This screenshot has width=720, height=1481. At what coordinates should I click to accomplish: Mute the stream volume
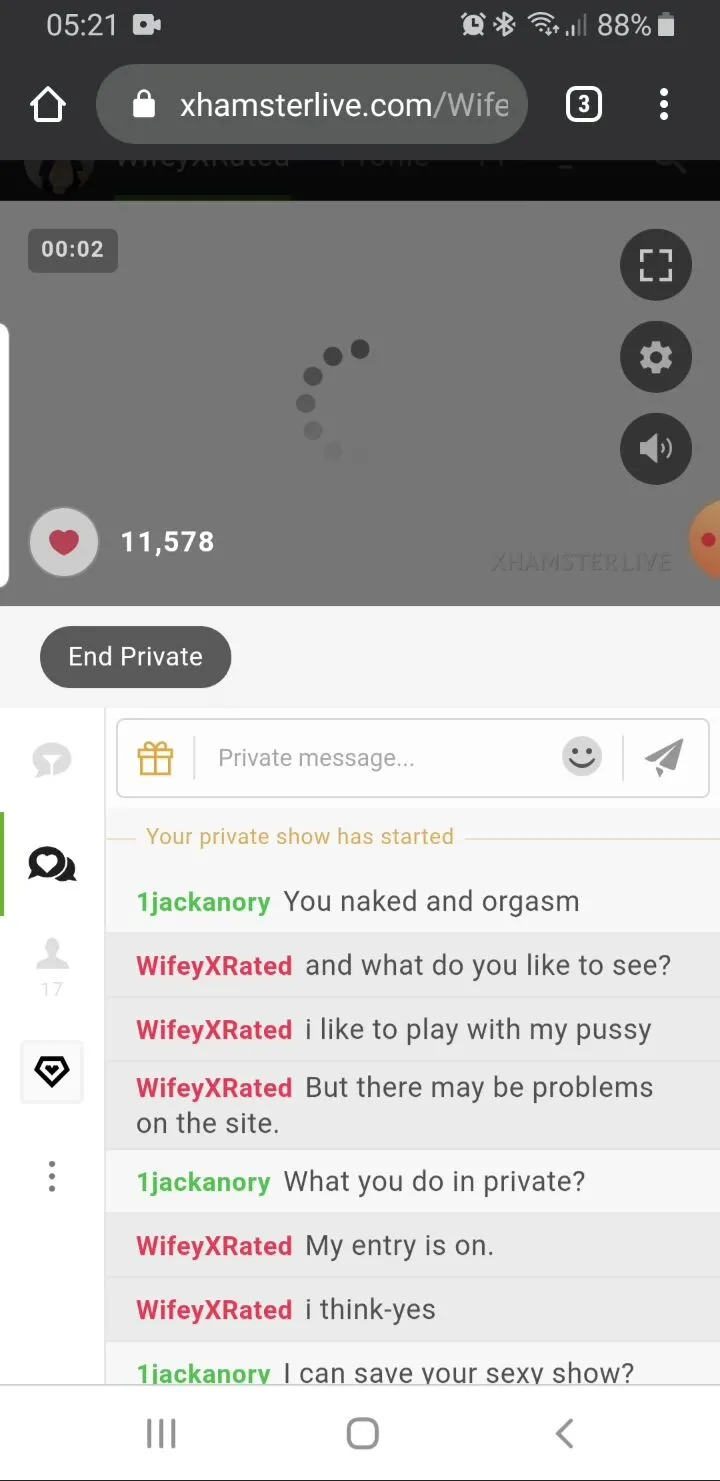pos(656,449)
